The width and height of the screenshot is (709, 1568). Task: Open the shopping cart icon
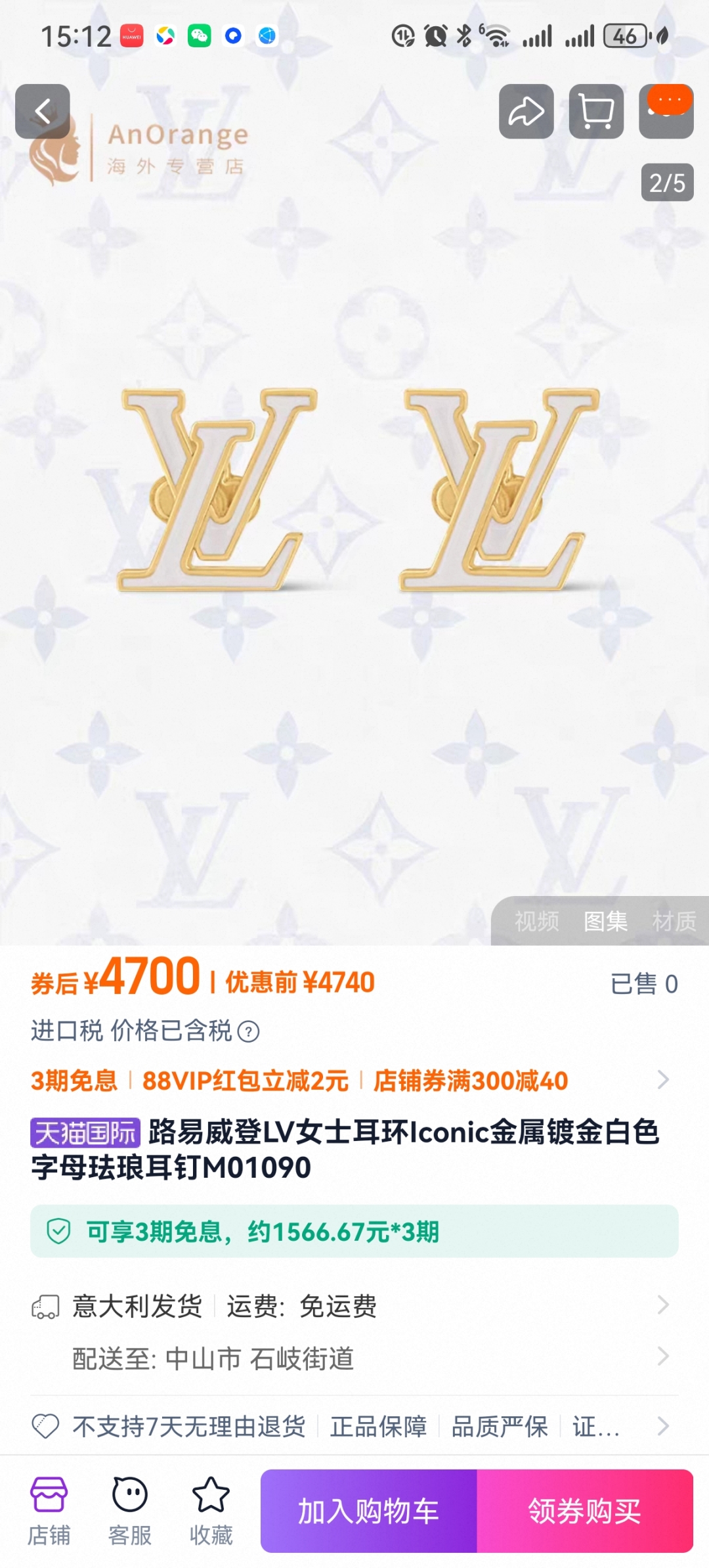(x=596, y=111)
